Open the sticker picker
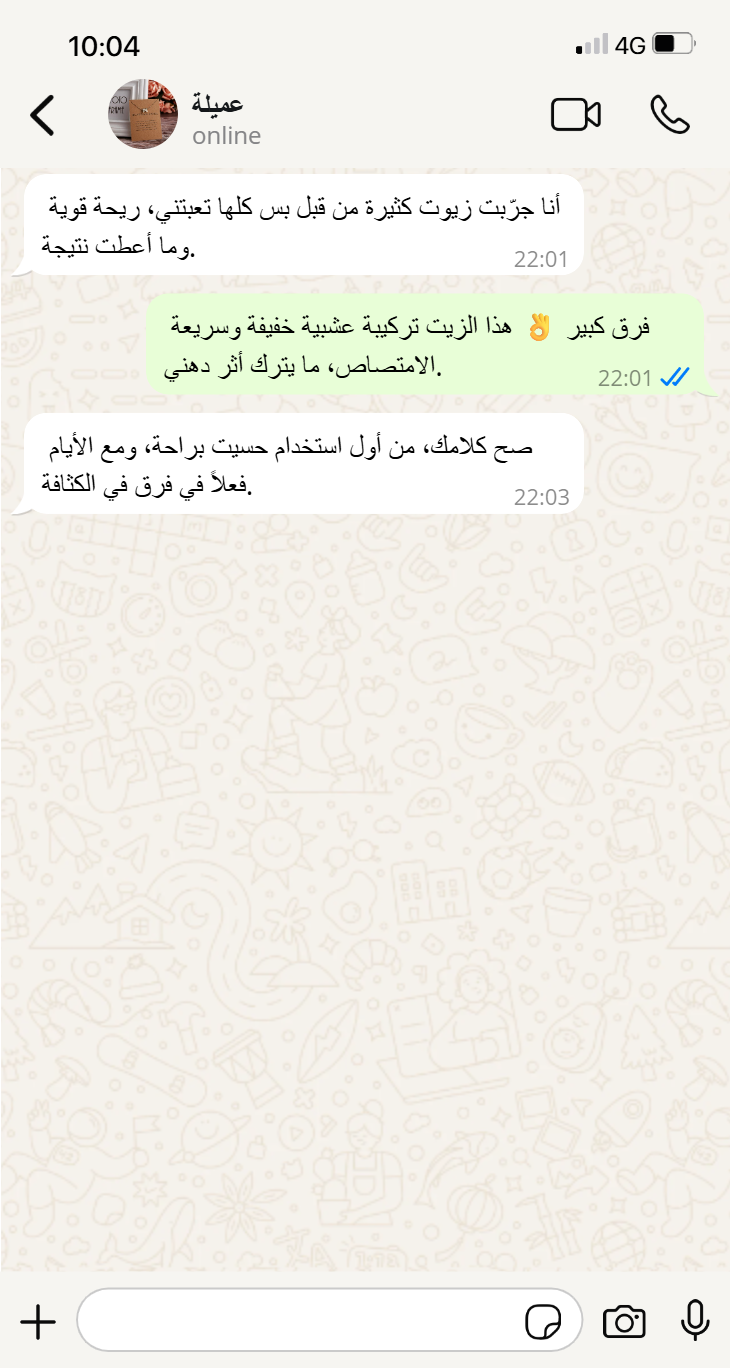The image size is (730, 1368). (543, 1322)
